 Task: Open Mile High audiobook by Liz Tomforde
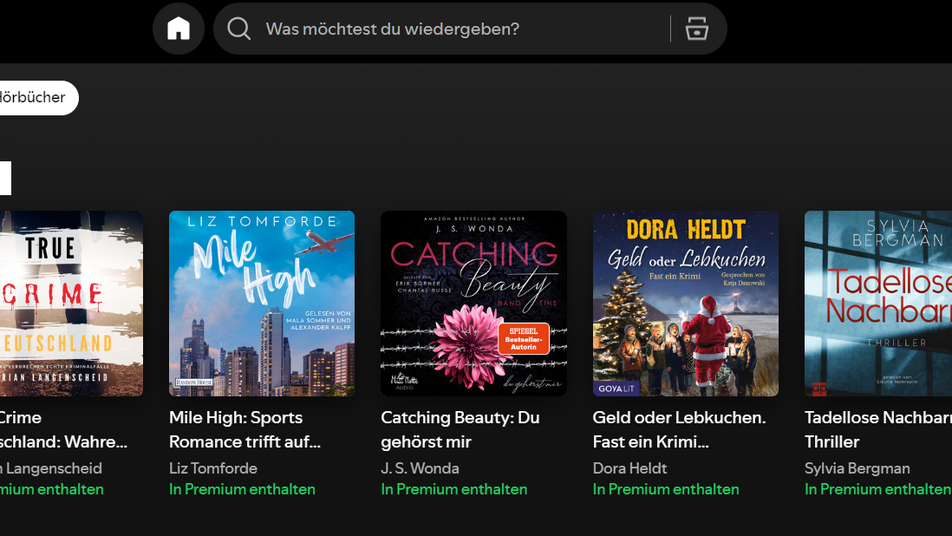(261, 303)
